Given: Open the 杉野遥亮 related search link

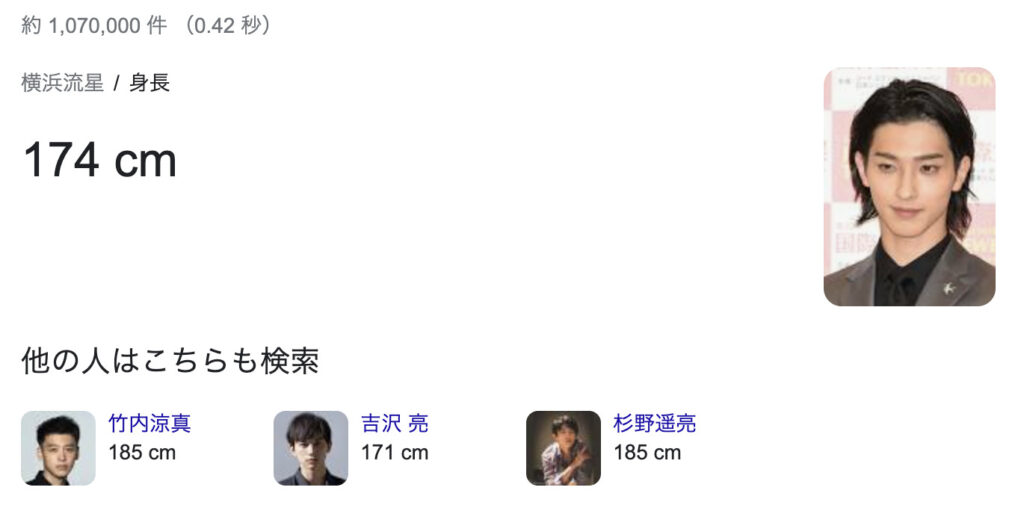Looking at the screenshot, I should (x=654, y=423).
